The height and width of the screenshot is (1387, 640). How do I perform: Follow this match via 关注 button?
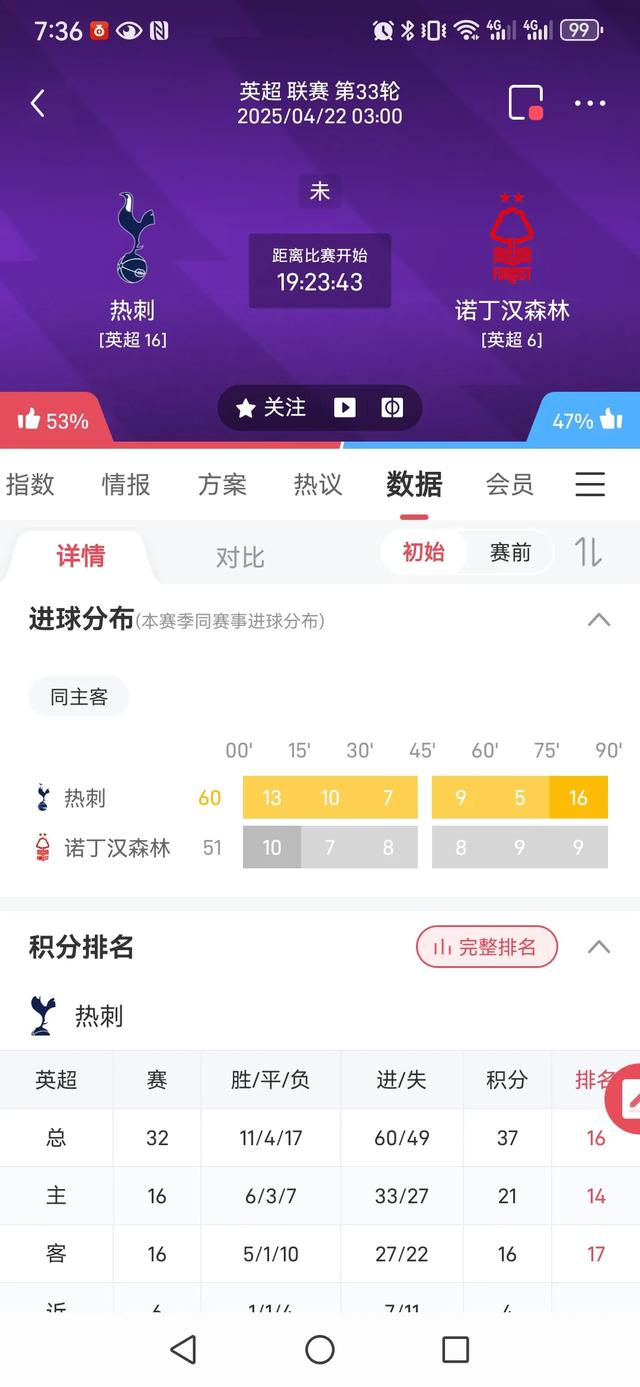click(x=271, y=408)
